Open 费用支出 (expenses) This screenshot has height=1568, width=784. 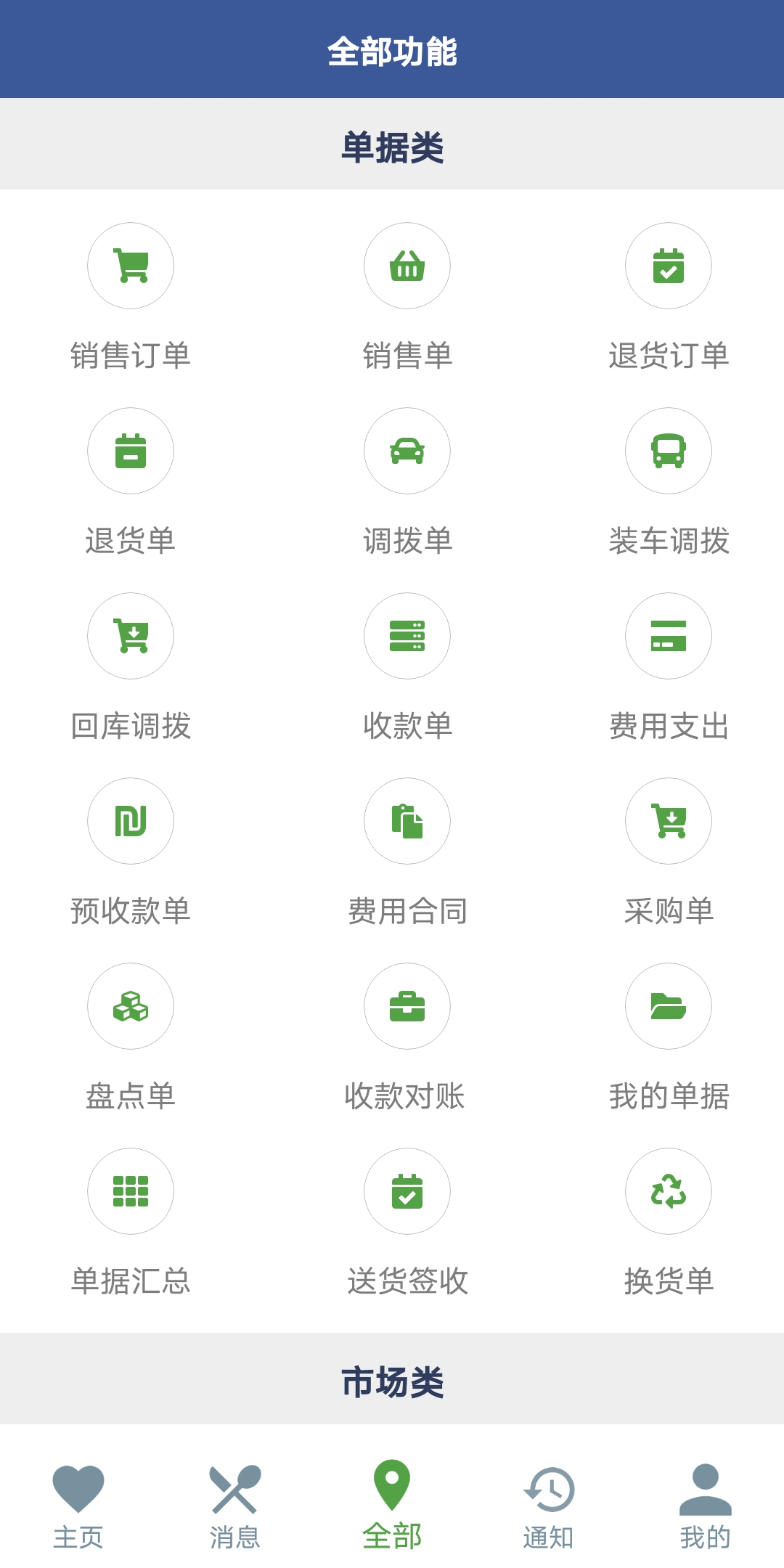pos(669,636)
